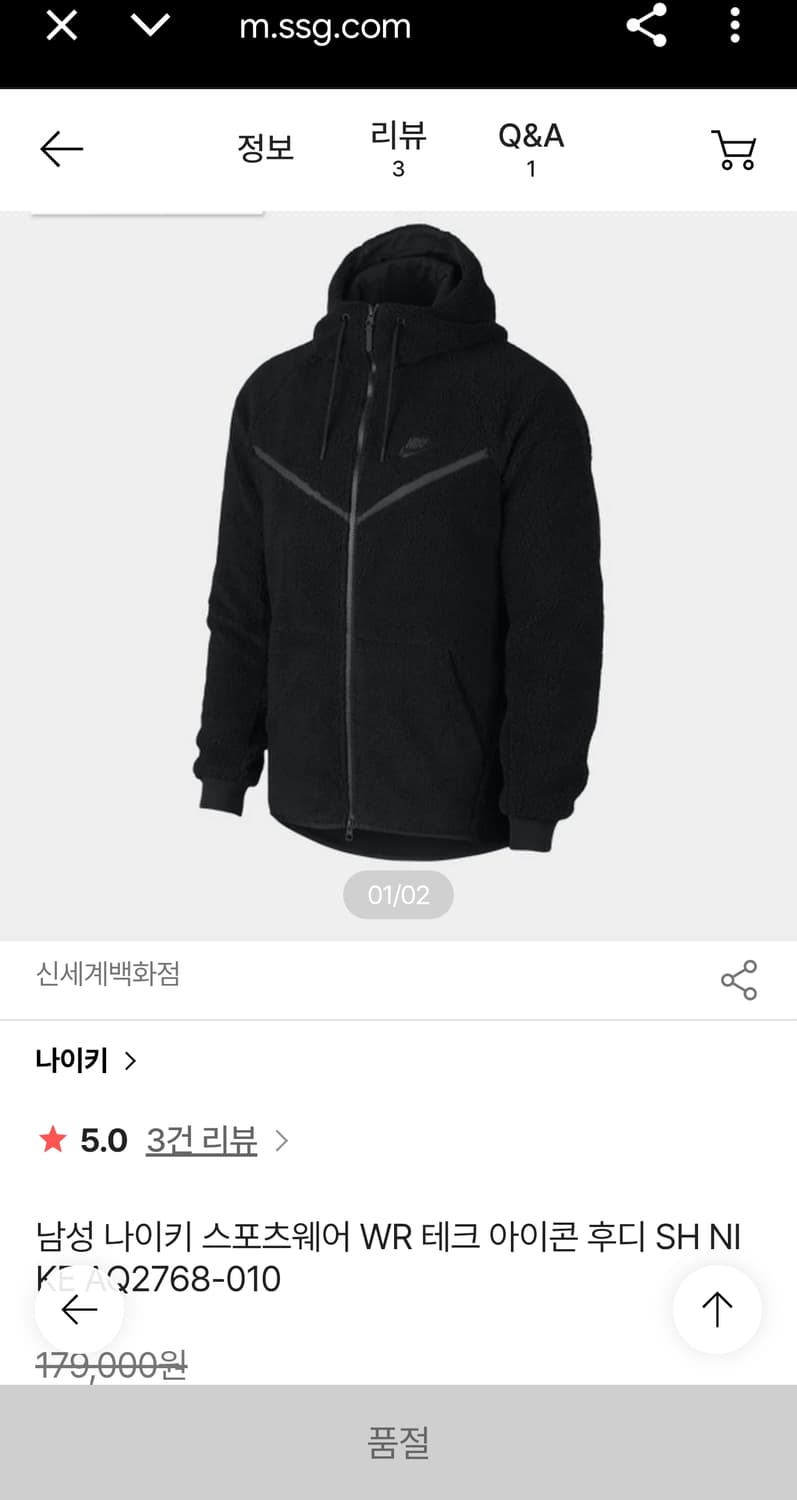This screenshot has height=1500, width=797.
Task: Open the shopping cart
Action: click(733, 150)
